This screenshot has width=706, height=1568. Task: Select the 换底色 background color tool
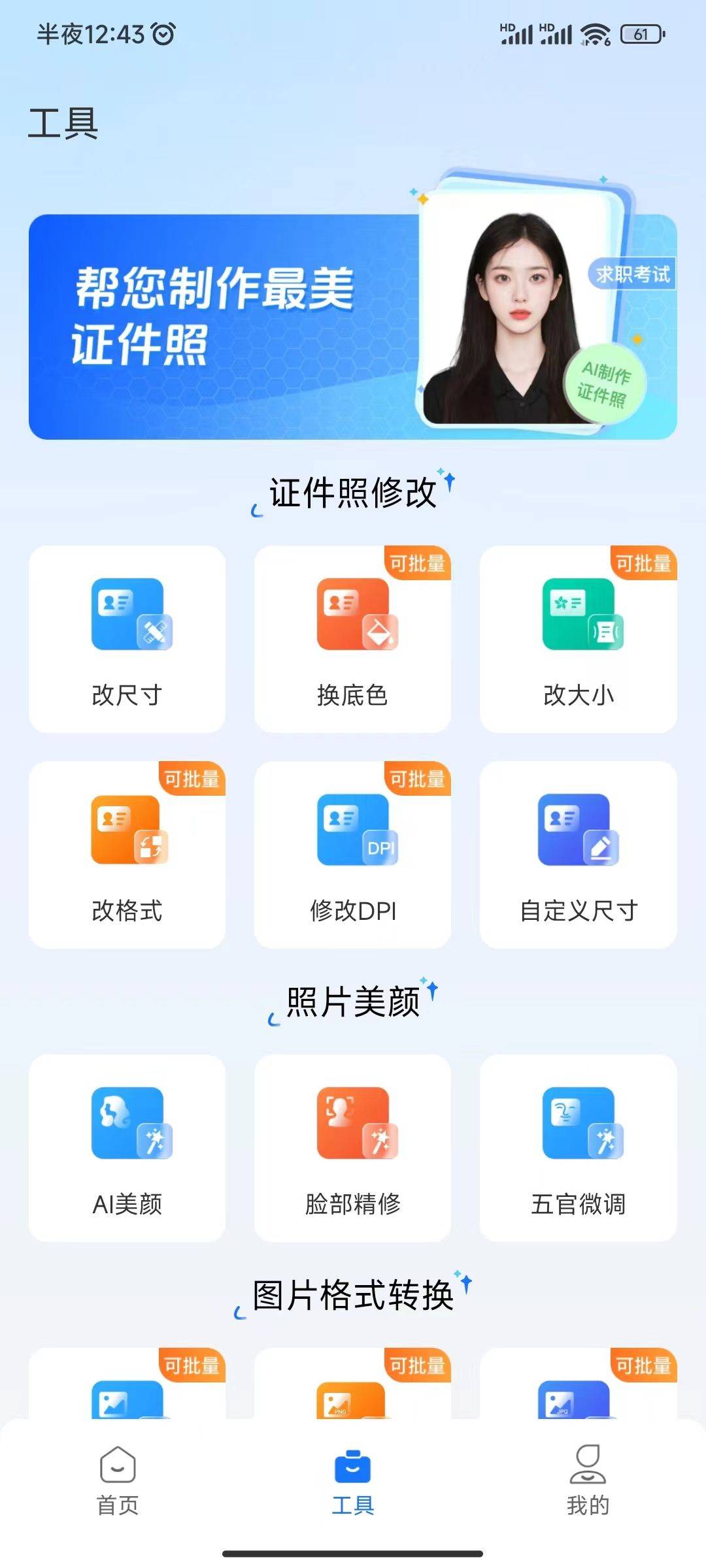(x=352, y=637)
